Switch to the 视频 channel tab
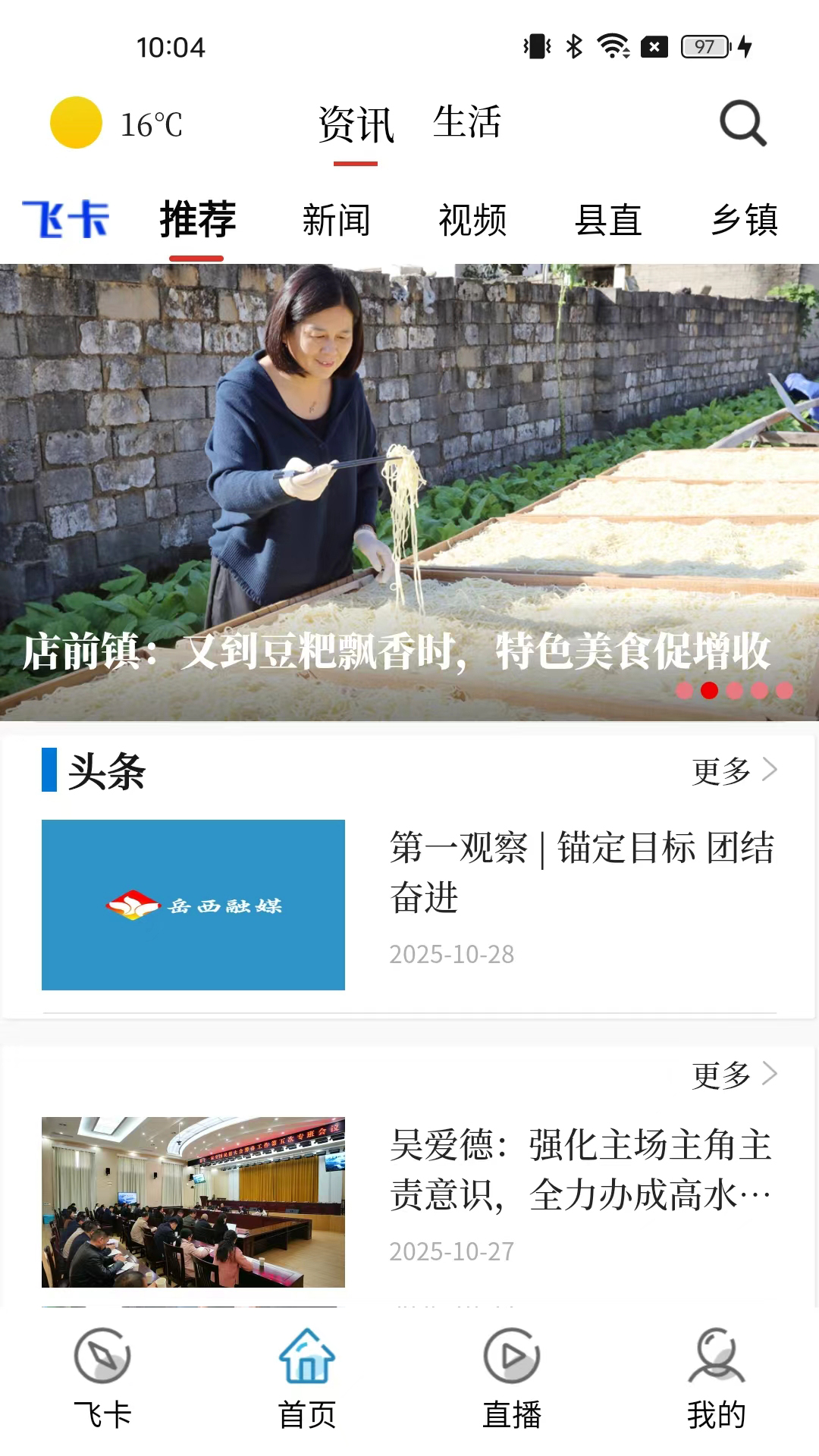Image resolution: width=819 pixels, height=1456 pixels. pyautogui.click(x=473, y=221)
